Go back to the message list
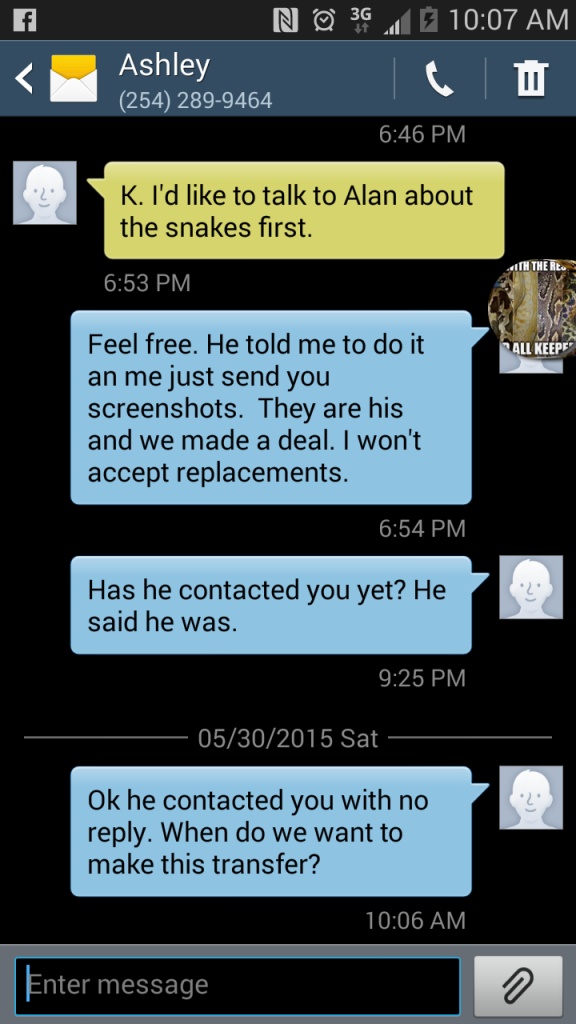Screen dimensions: 576x1024 click(24, 79)
